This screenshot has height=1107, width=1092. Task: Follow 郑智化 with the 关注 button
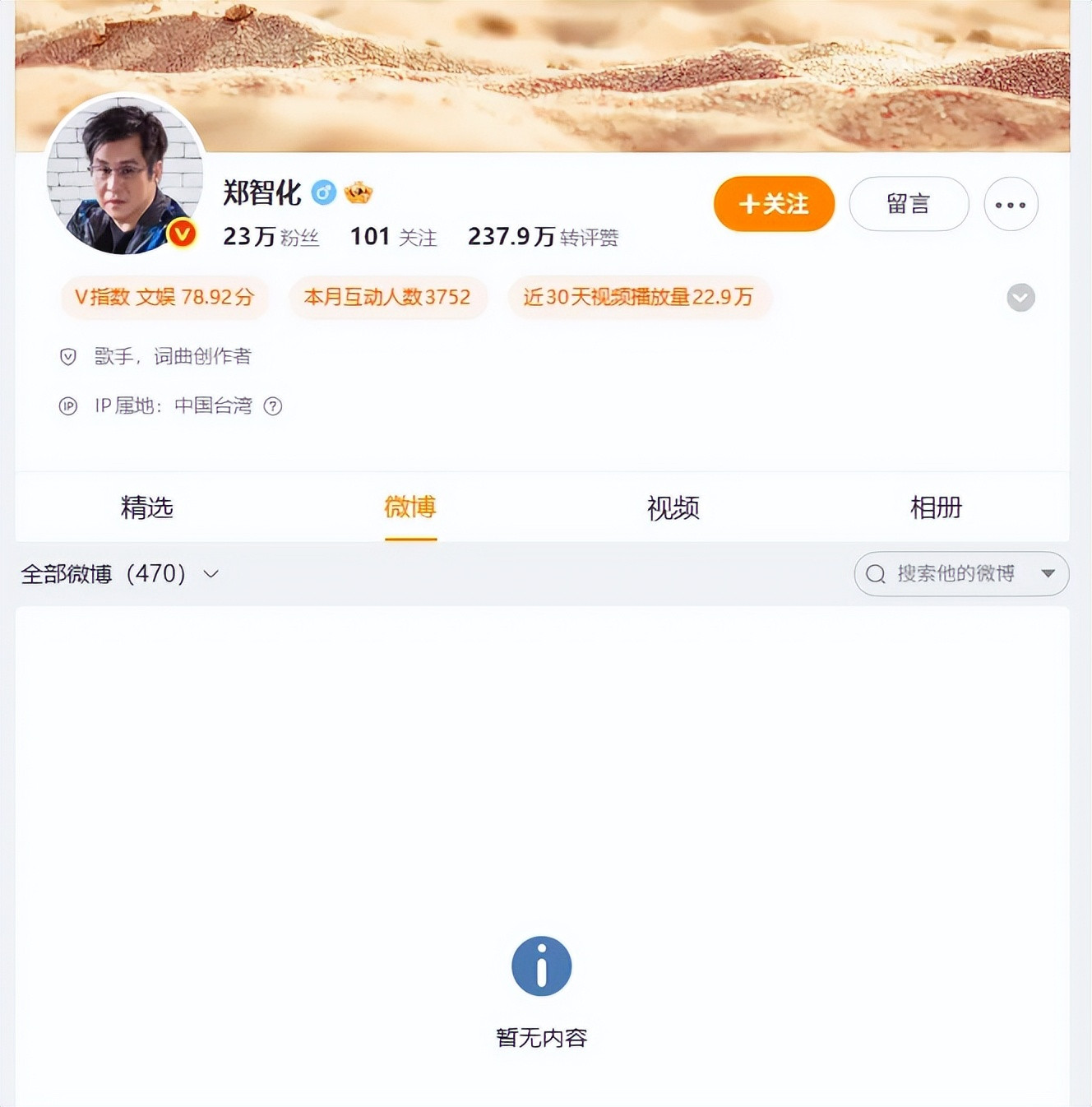coord(774,204)
